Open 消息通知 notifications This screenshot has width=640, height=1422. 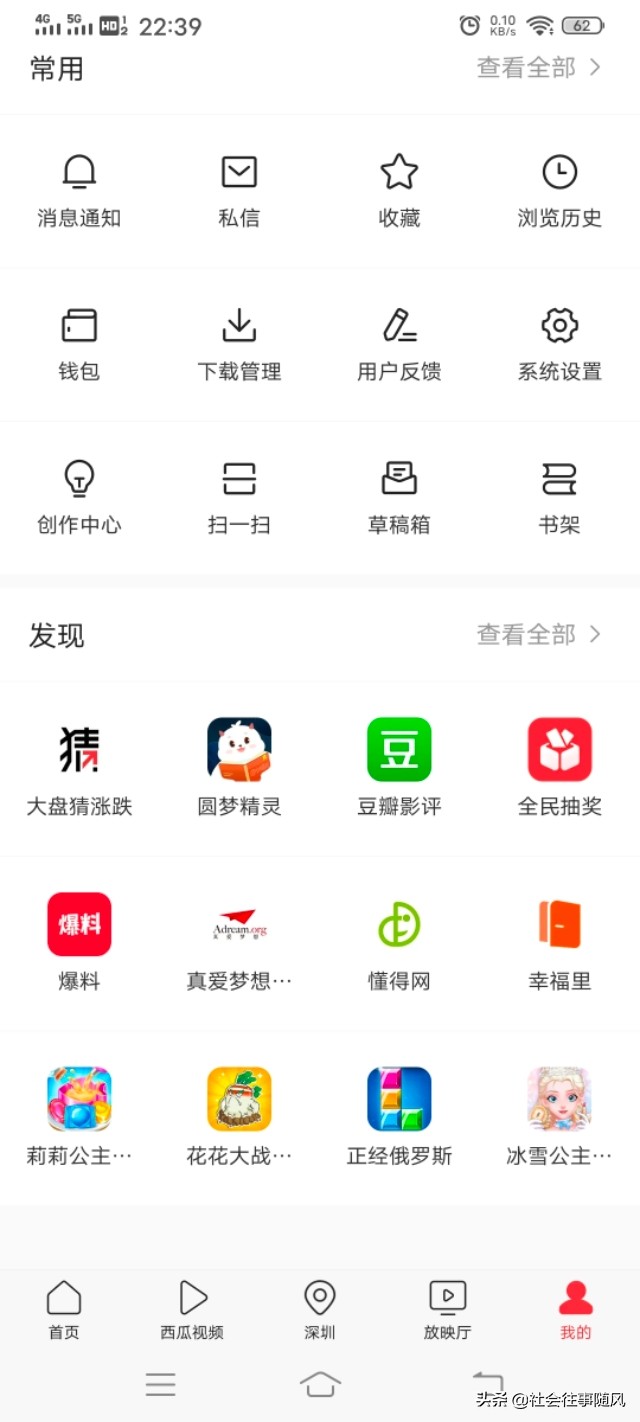coord(79,190)
